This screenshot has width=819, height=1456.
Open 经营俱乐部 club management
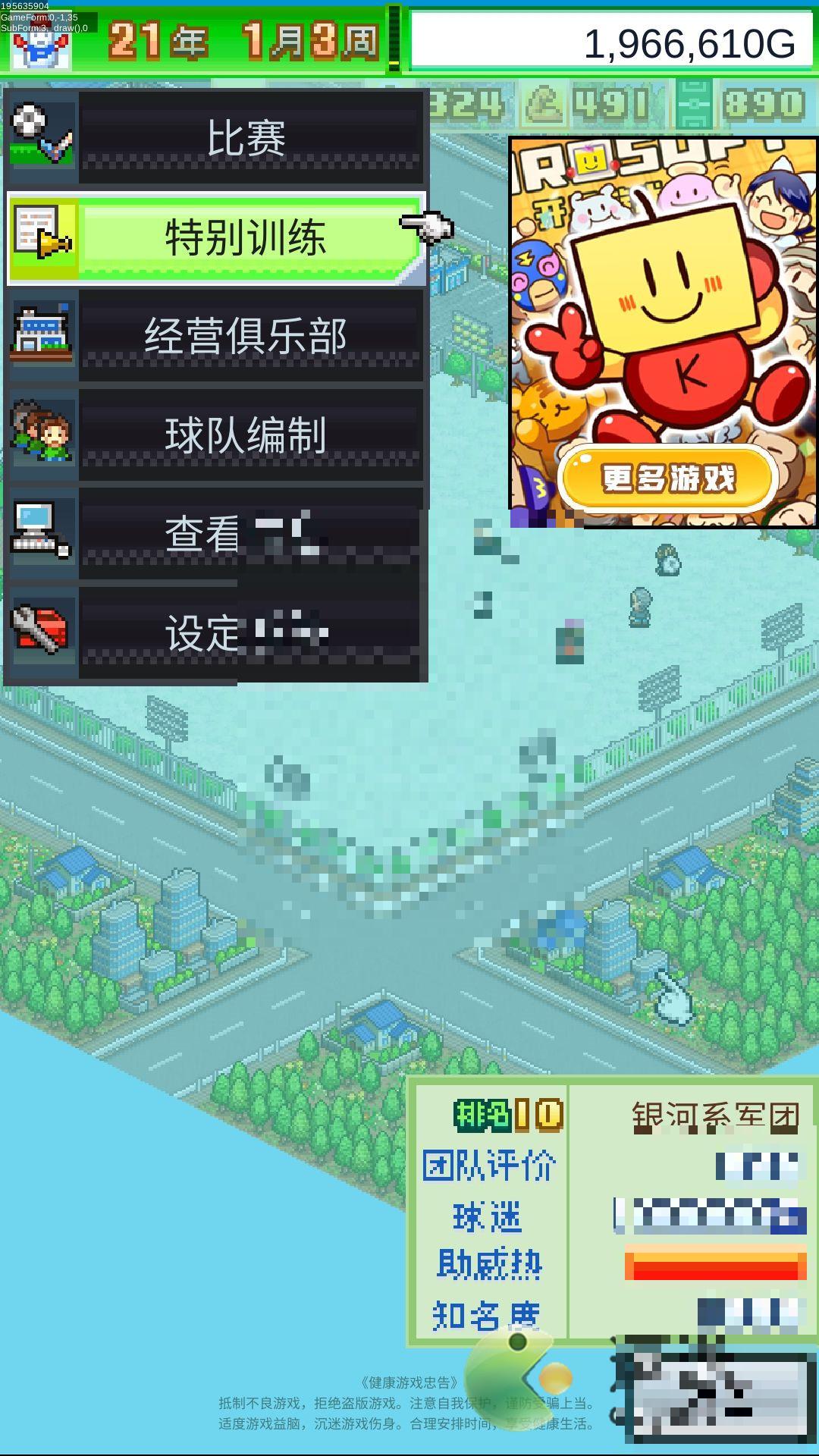246,336
